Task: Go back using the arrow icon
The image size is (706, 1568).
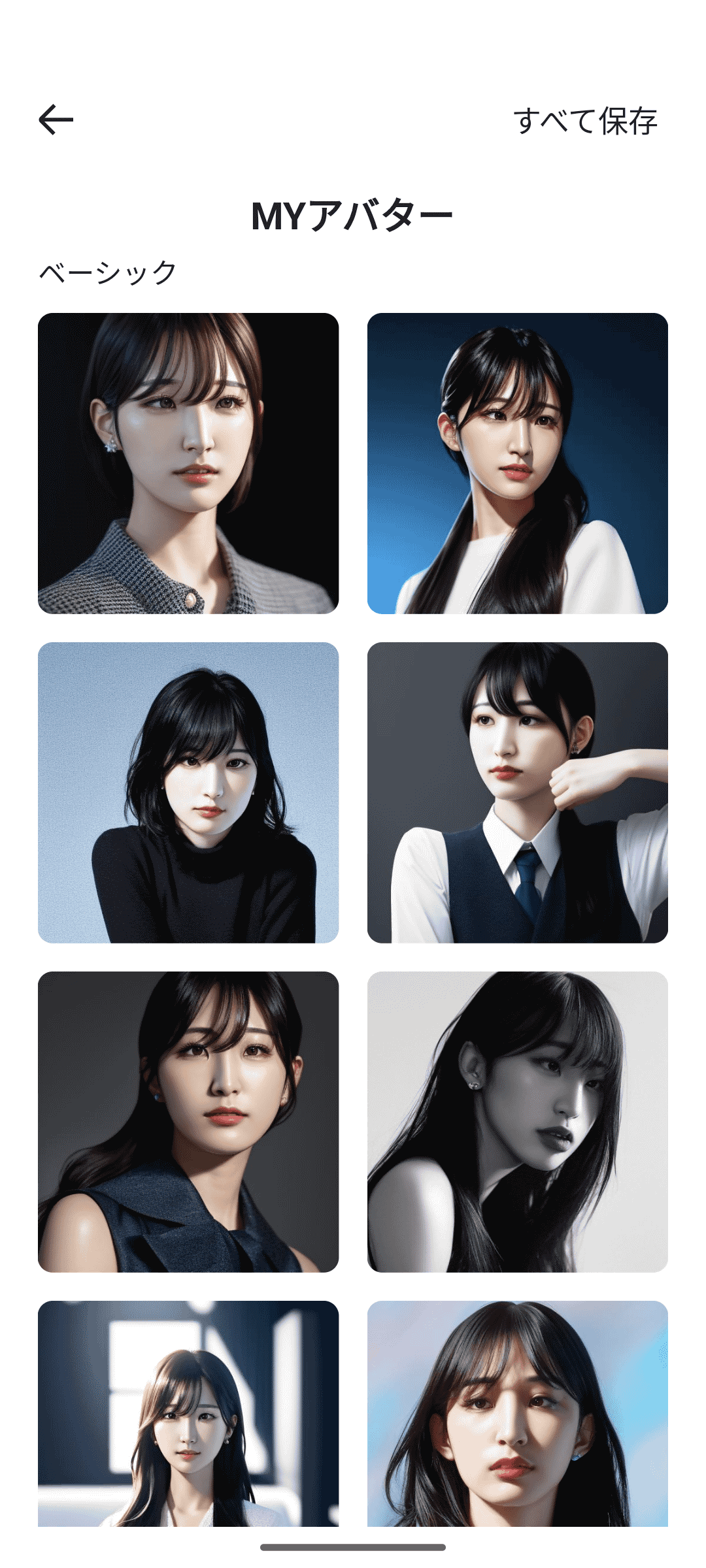Action: 56,120
